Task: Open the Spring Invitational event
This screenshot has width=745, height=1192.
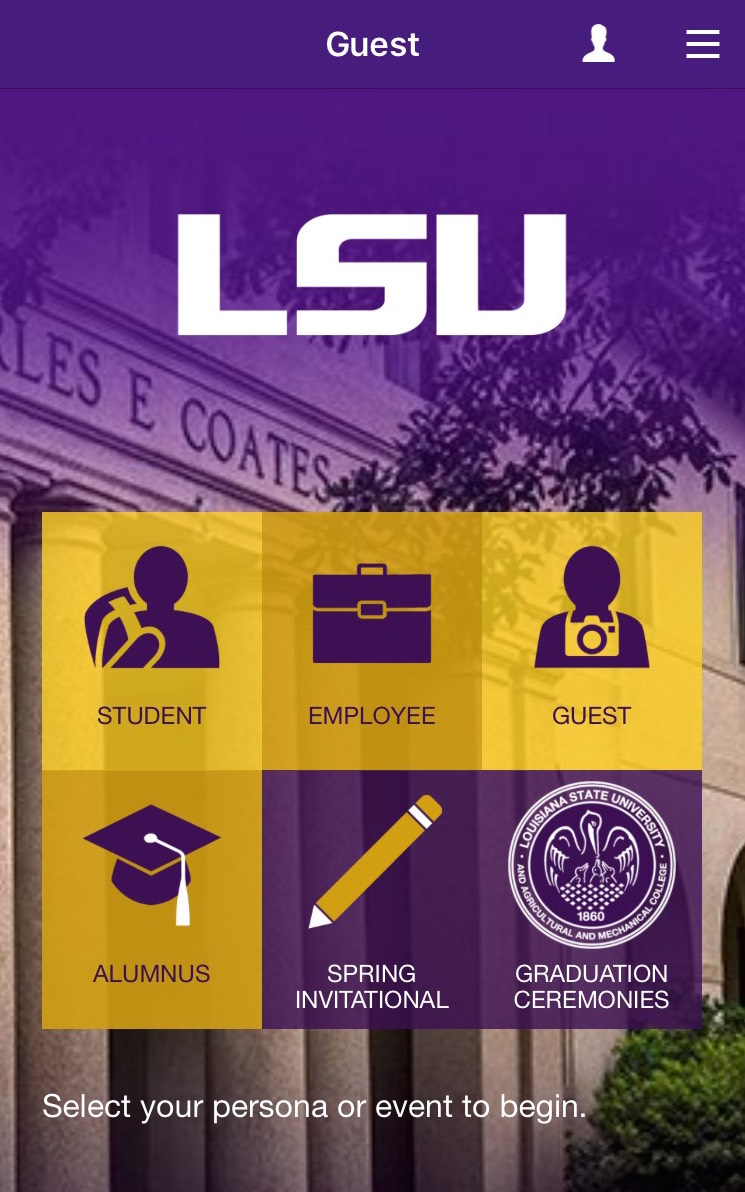Action: [x=372, y=898]
